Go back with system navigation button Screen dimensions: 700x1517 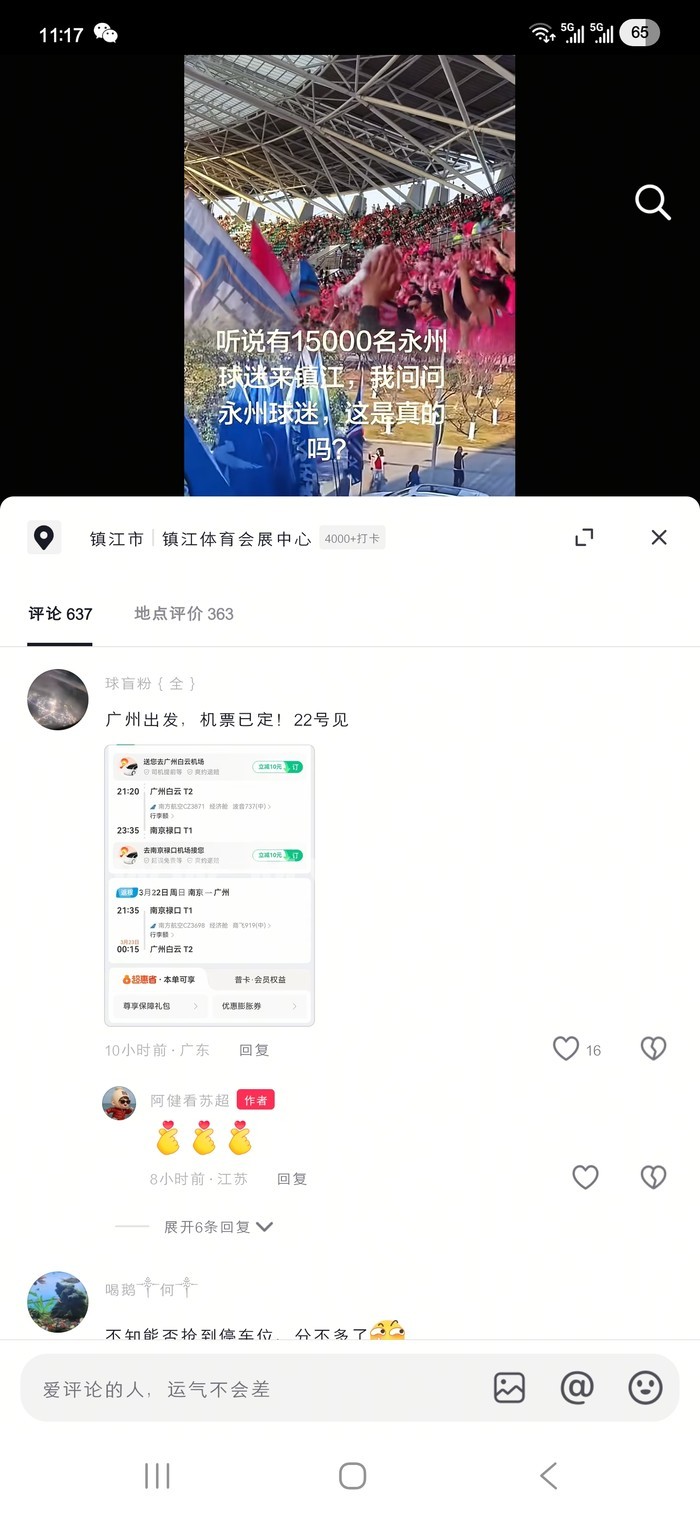(x=548, y=1475)
